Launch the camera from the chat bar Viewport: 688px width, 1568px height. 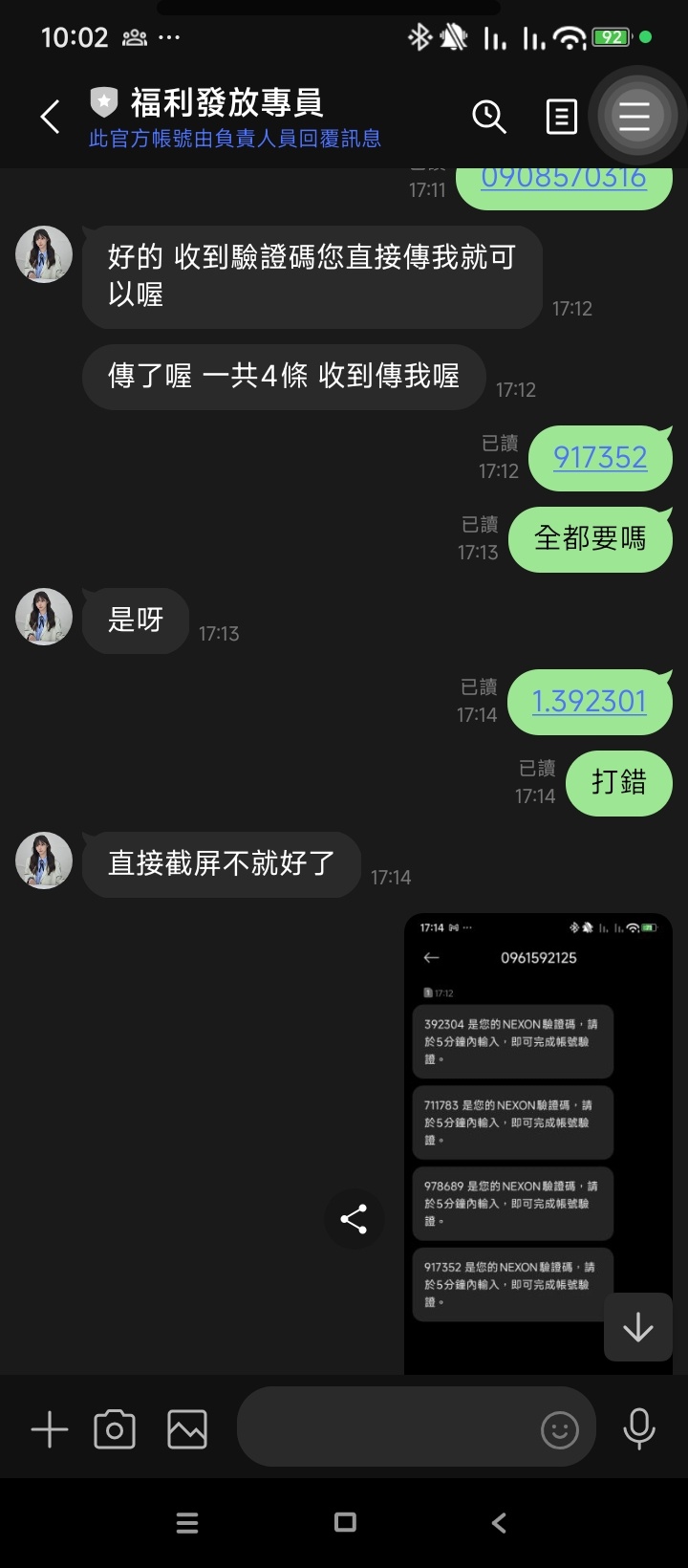pos(115,1429)
